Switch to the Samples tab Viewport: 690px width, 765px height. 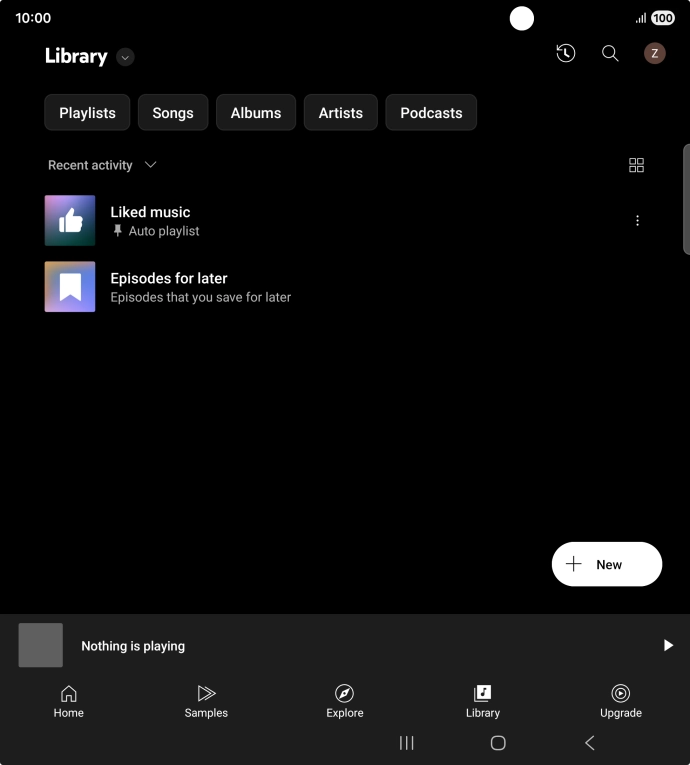[206, 701]
